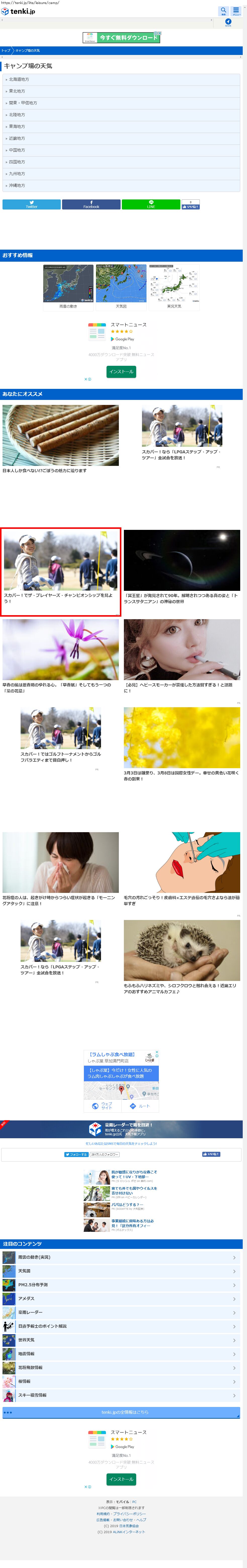The height and width of the screenshot is (1568, 247).
Task: Select 関東・甲信地方 region
Action: [23, 103]
